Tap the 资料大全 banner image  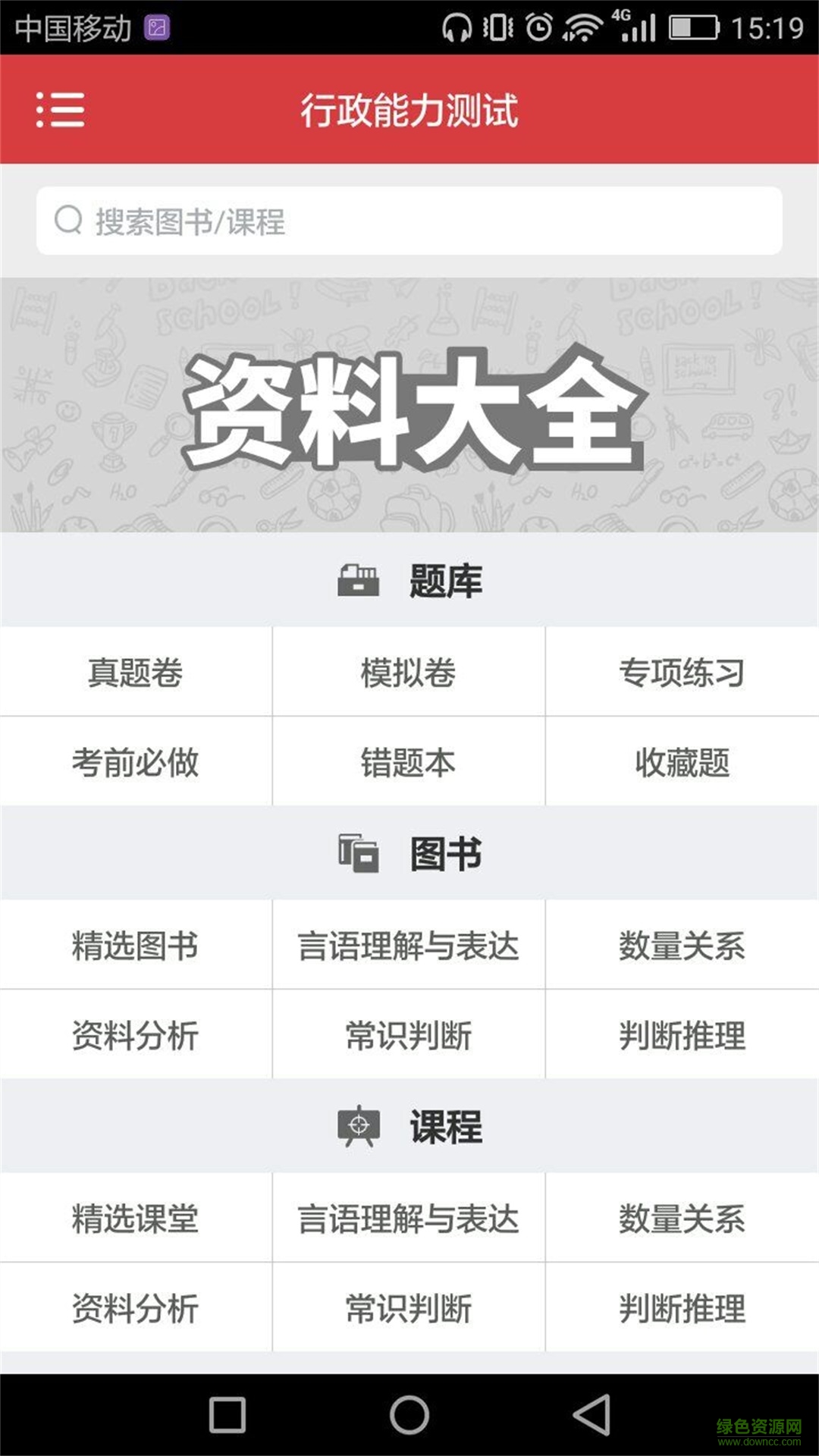click(409, 402)
